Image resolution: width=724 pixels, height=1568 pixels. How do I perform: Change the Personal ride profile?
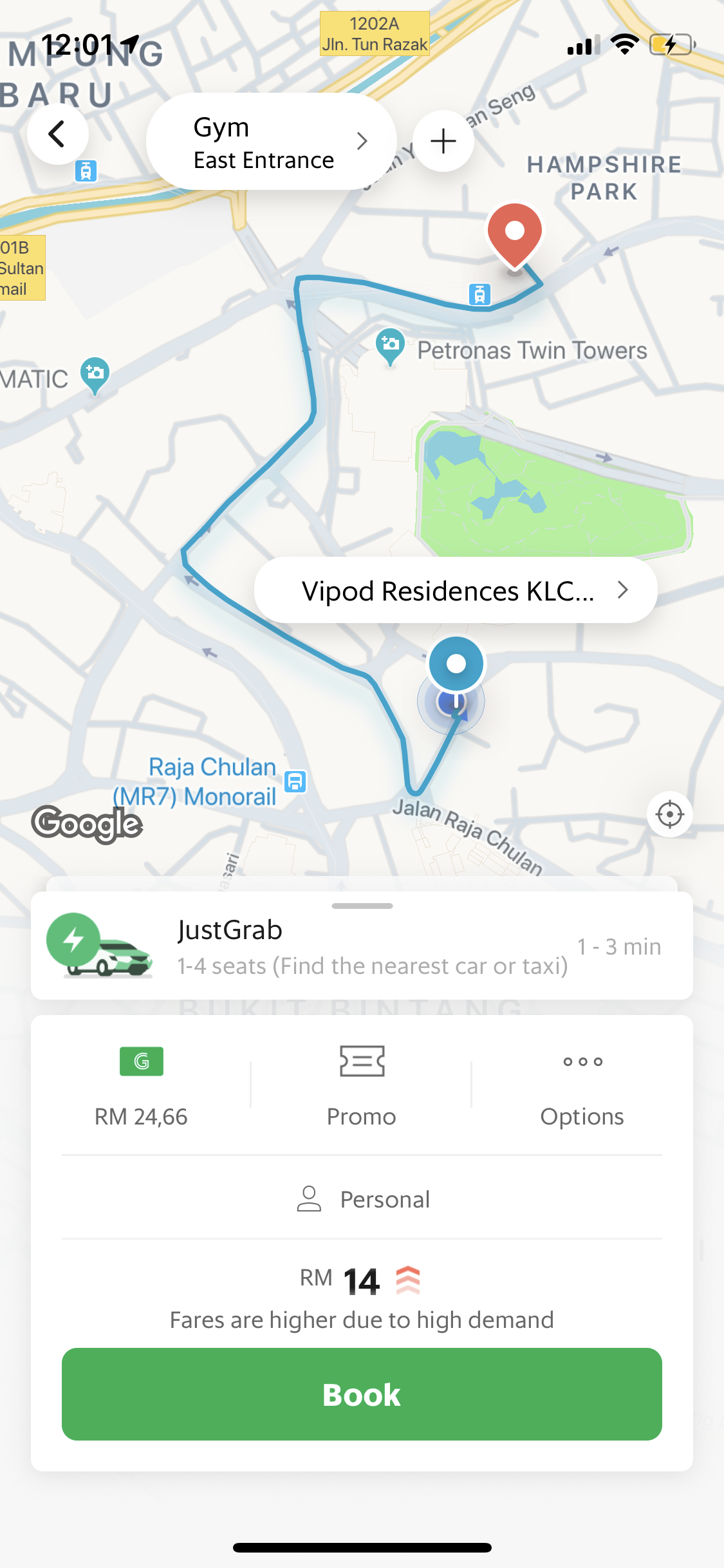(362, 1199)
